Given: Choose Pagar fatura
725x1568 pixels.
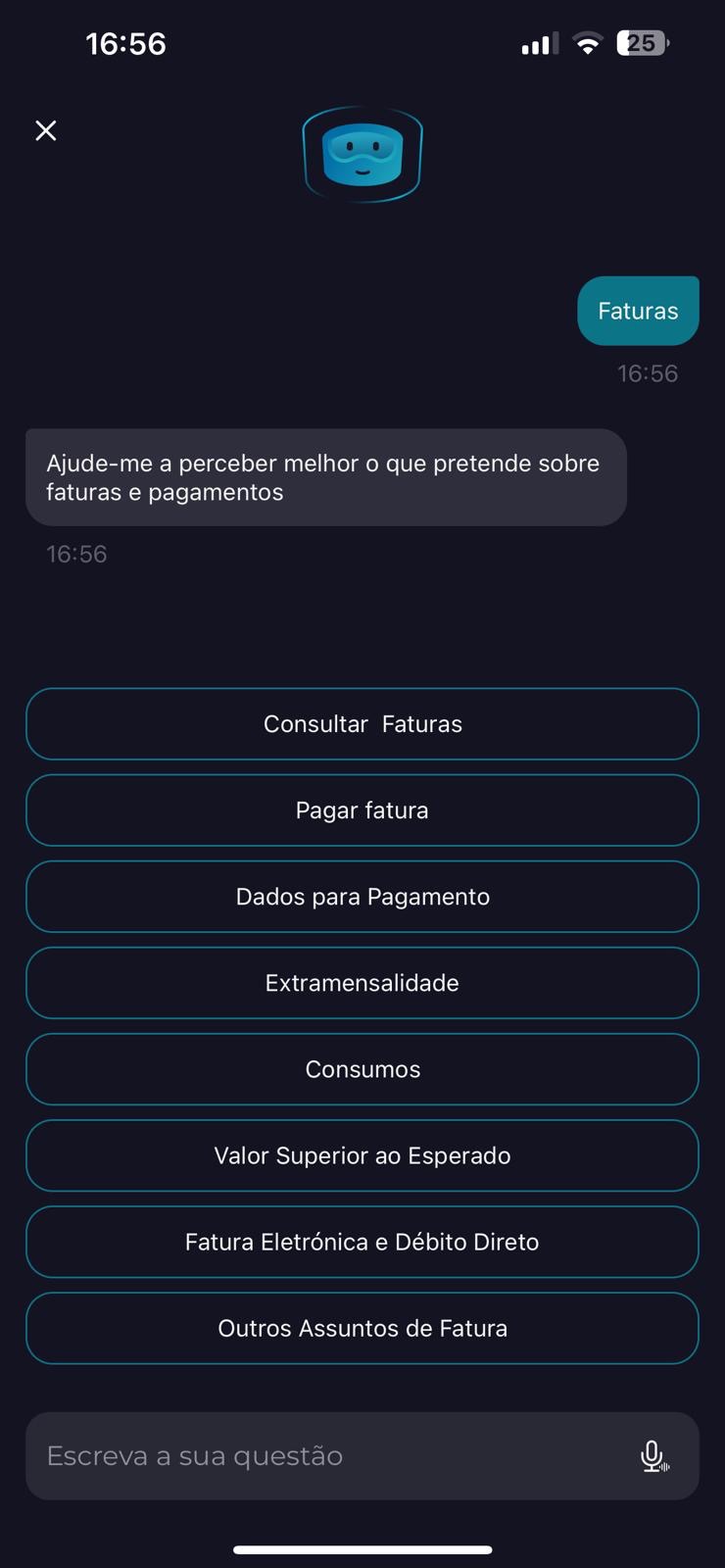Looking at the screenshot, I should (x=362, y=810).
